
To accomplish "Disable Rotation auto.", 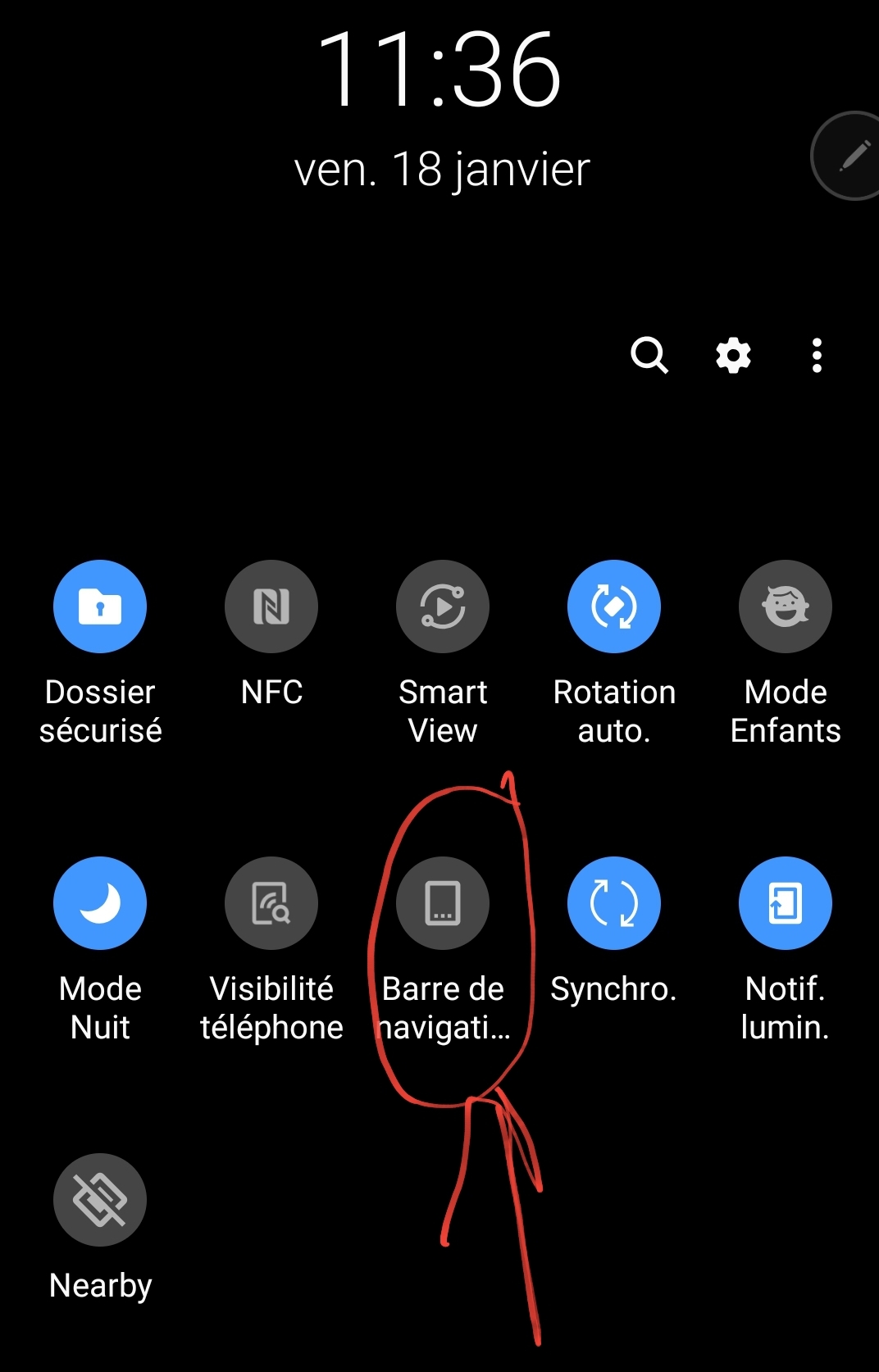I will 614,606.
